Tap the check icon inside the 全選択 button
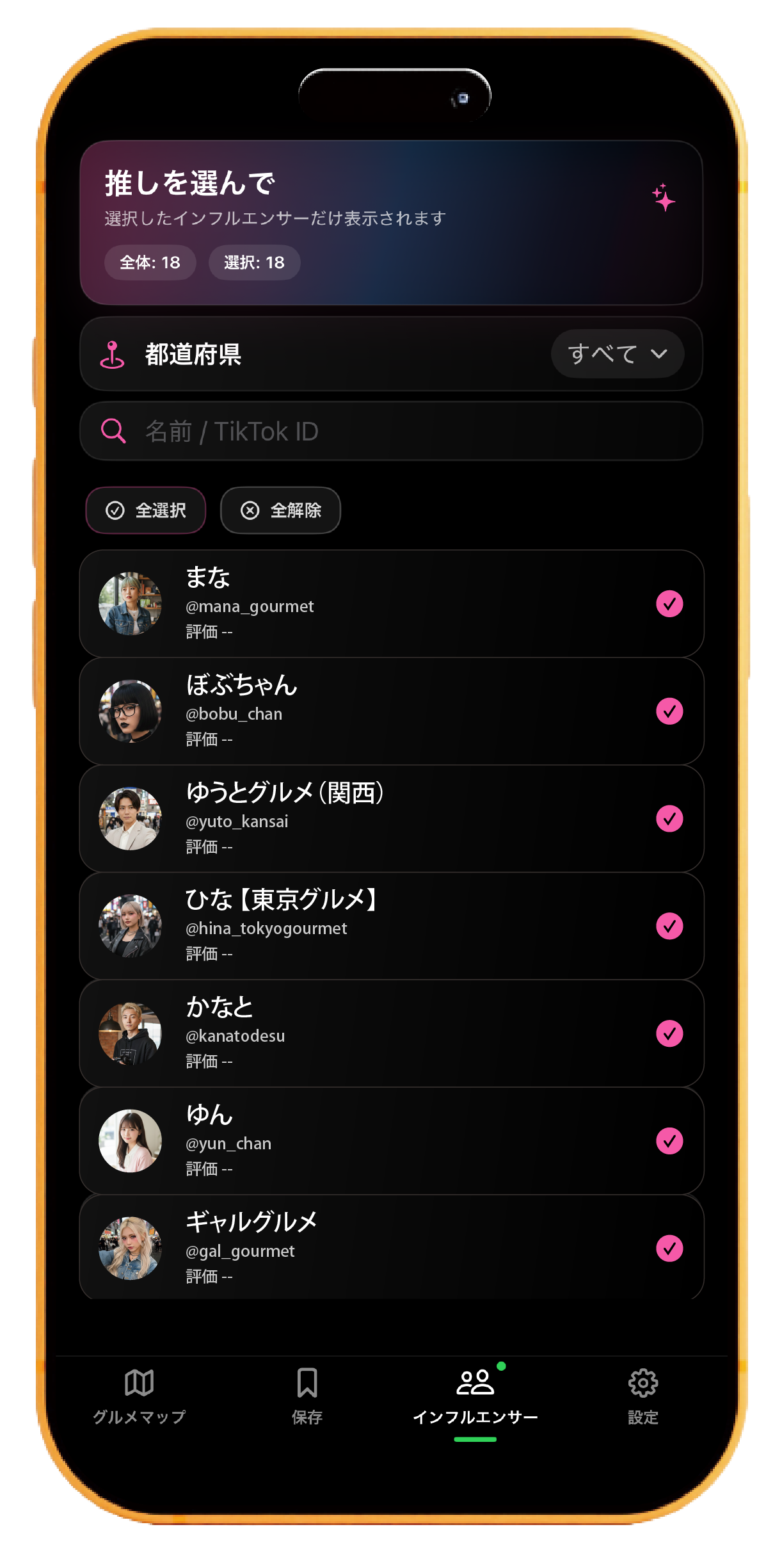Image resolution: width=782 pixels, height=1568 pixels. (x=115, y=510)
